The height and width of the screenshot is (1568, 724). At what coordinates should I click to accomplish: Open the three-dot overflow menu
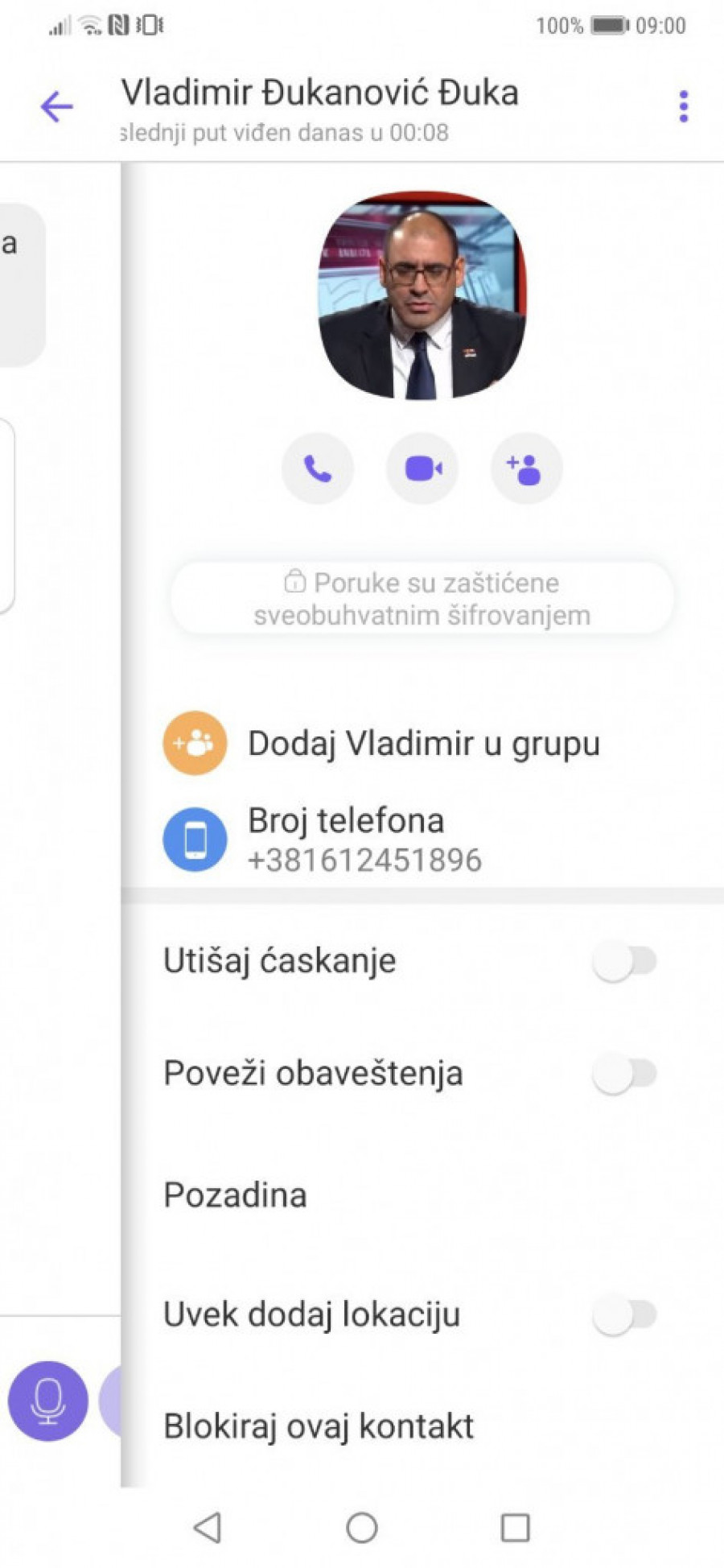click(683, 106)
